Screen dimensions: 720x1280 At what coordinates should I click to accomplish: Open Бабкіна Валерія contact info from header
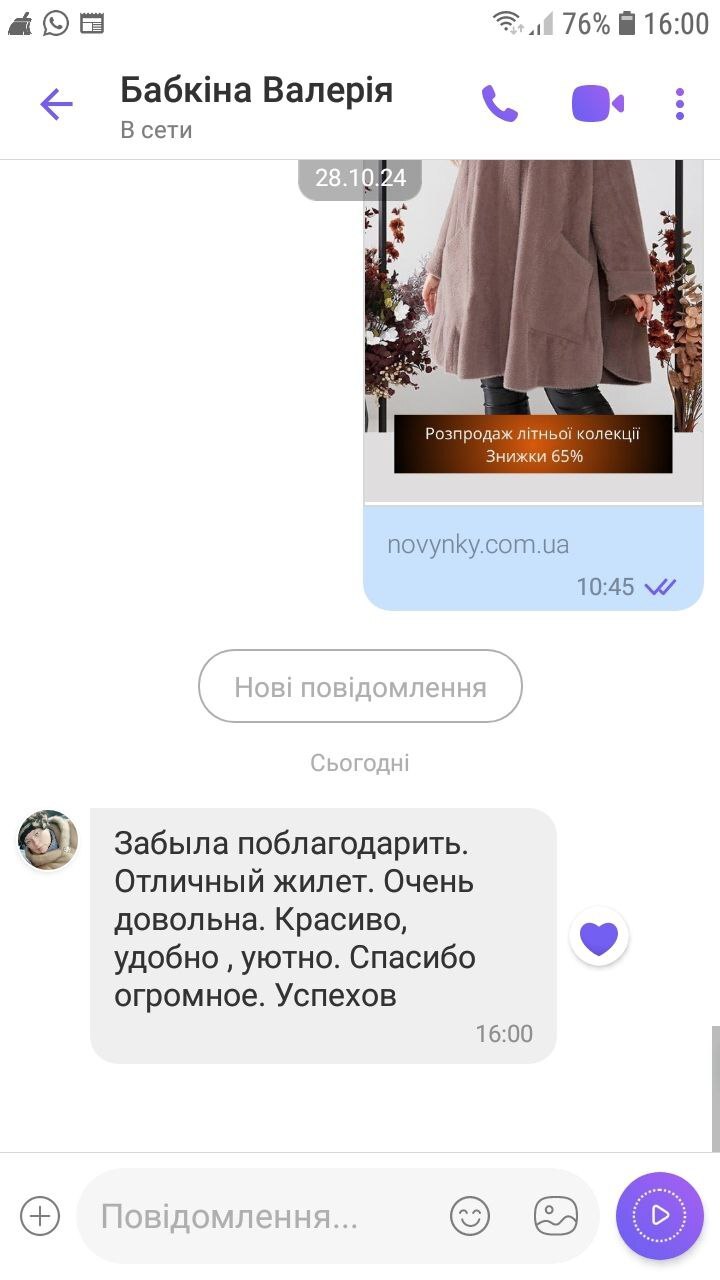[256, 105]
